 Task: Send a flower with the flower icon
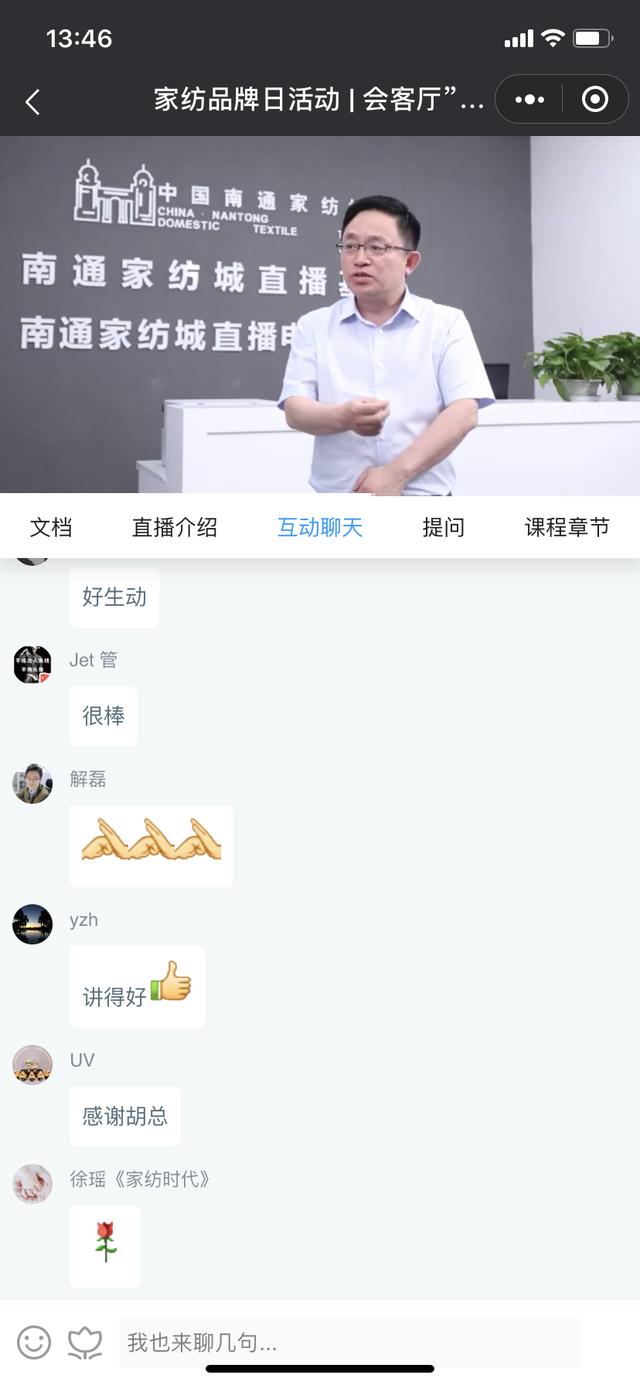(85, 1342)
